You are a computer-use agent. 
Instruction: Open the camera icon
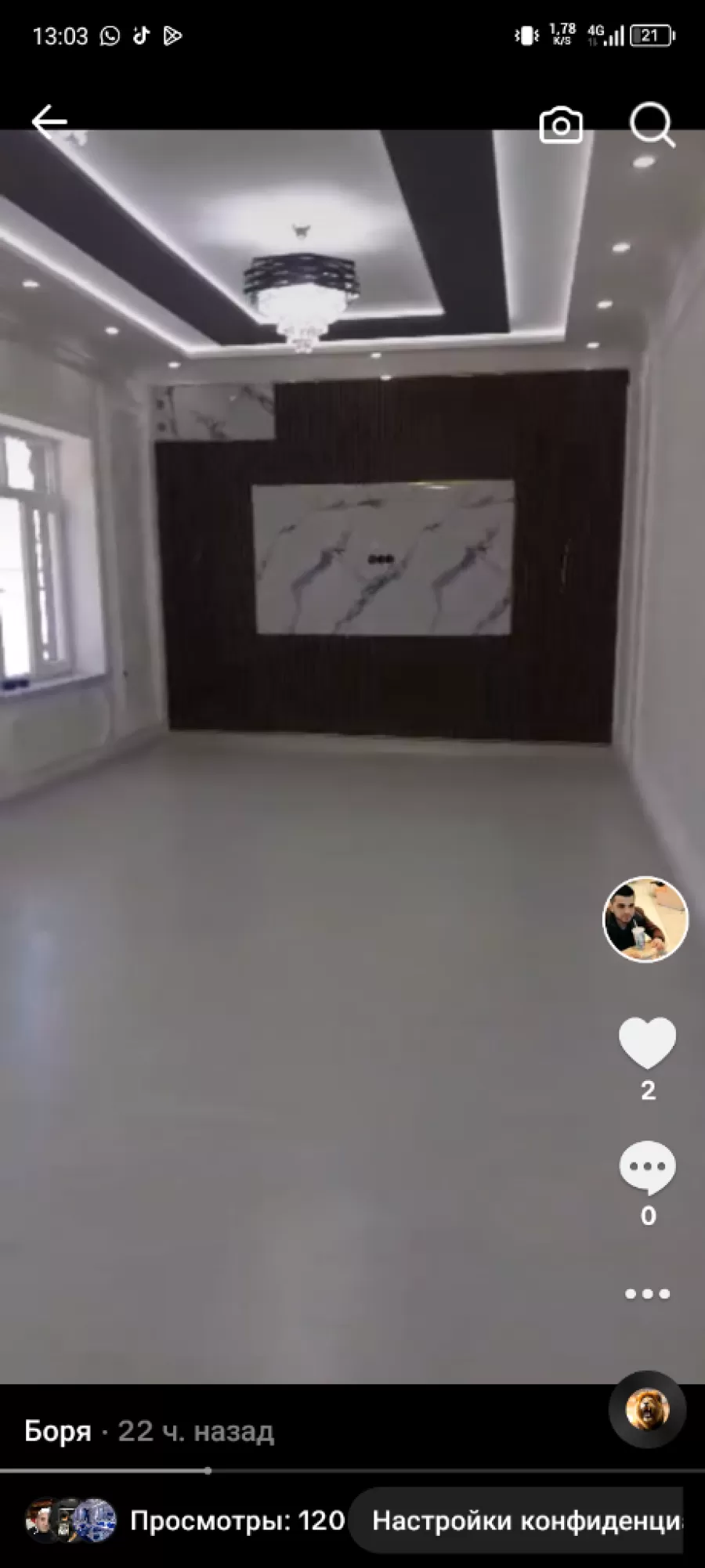pos(561,125)
